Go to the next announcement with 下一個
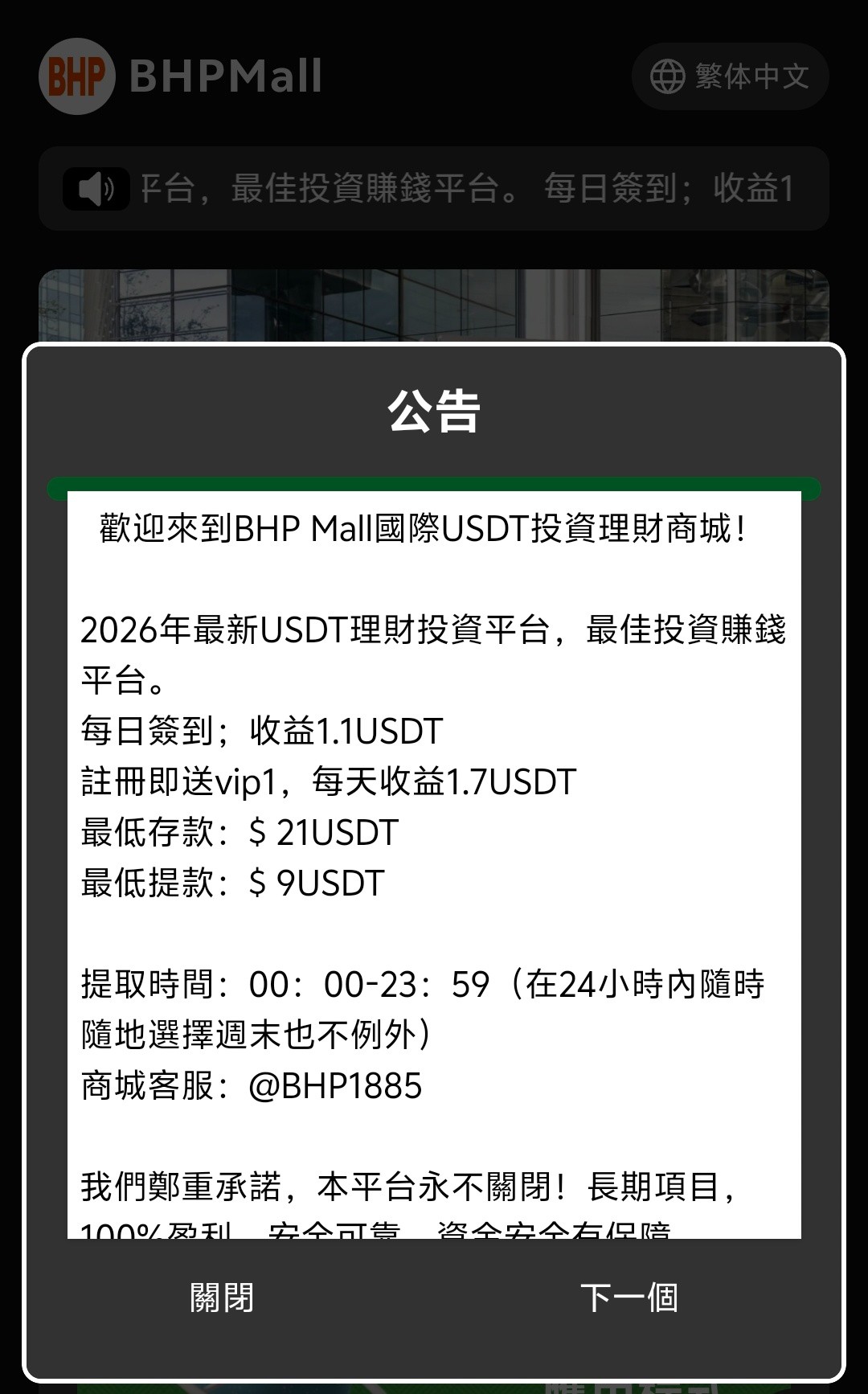This screenshot has width=868, height=1394. click(x=629, y=1298)
